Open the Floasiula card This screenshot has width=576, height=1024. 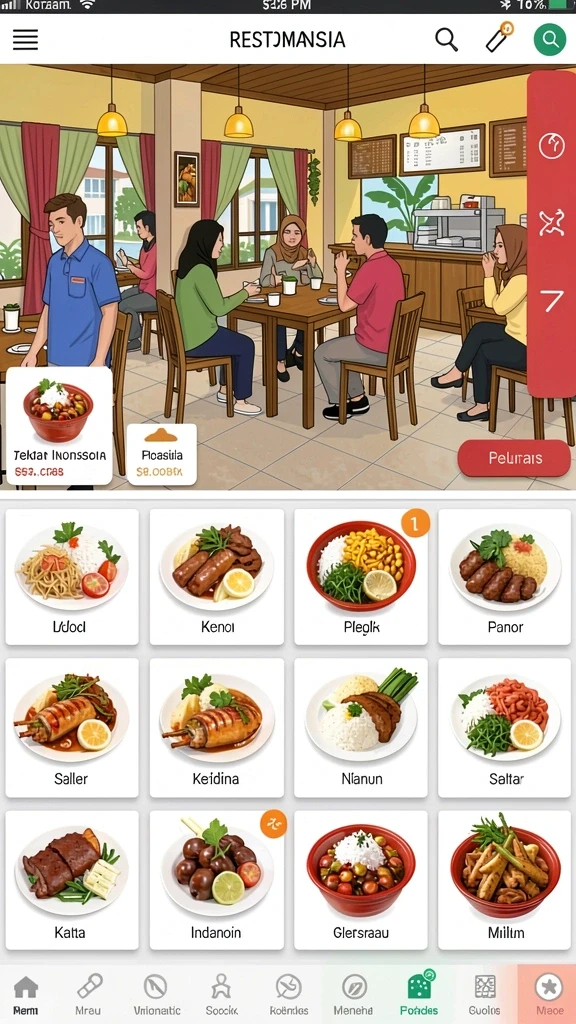coord(162,455)
